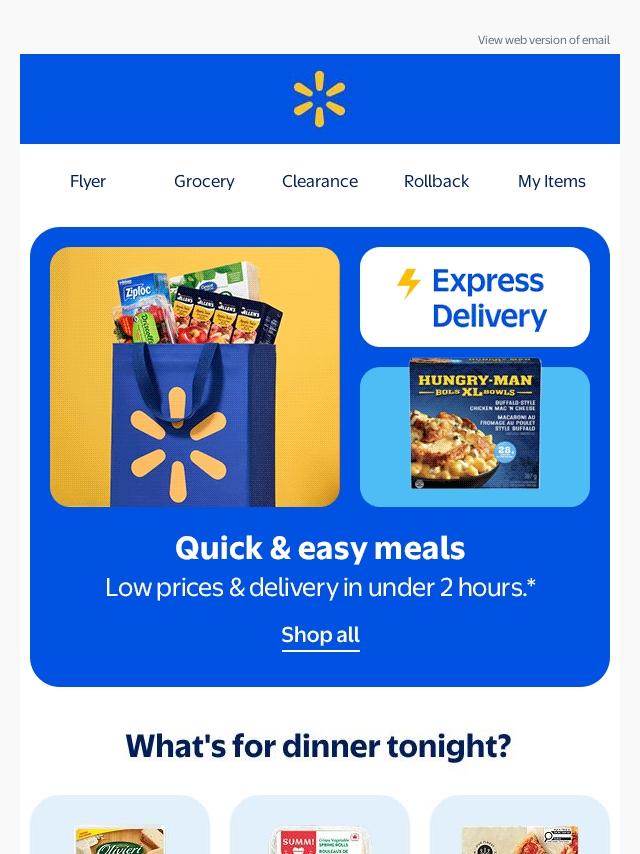640x854 pixels.
Task: Open the Express Delivery tile
Action: [x=475, y=297]
